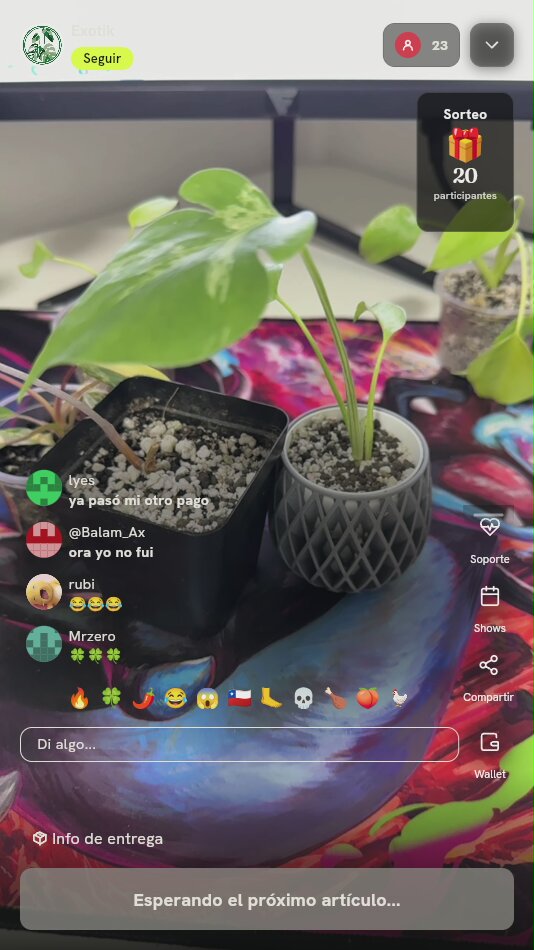Send the peach emoji reaction

367,698
